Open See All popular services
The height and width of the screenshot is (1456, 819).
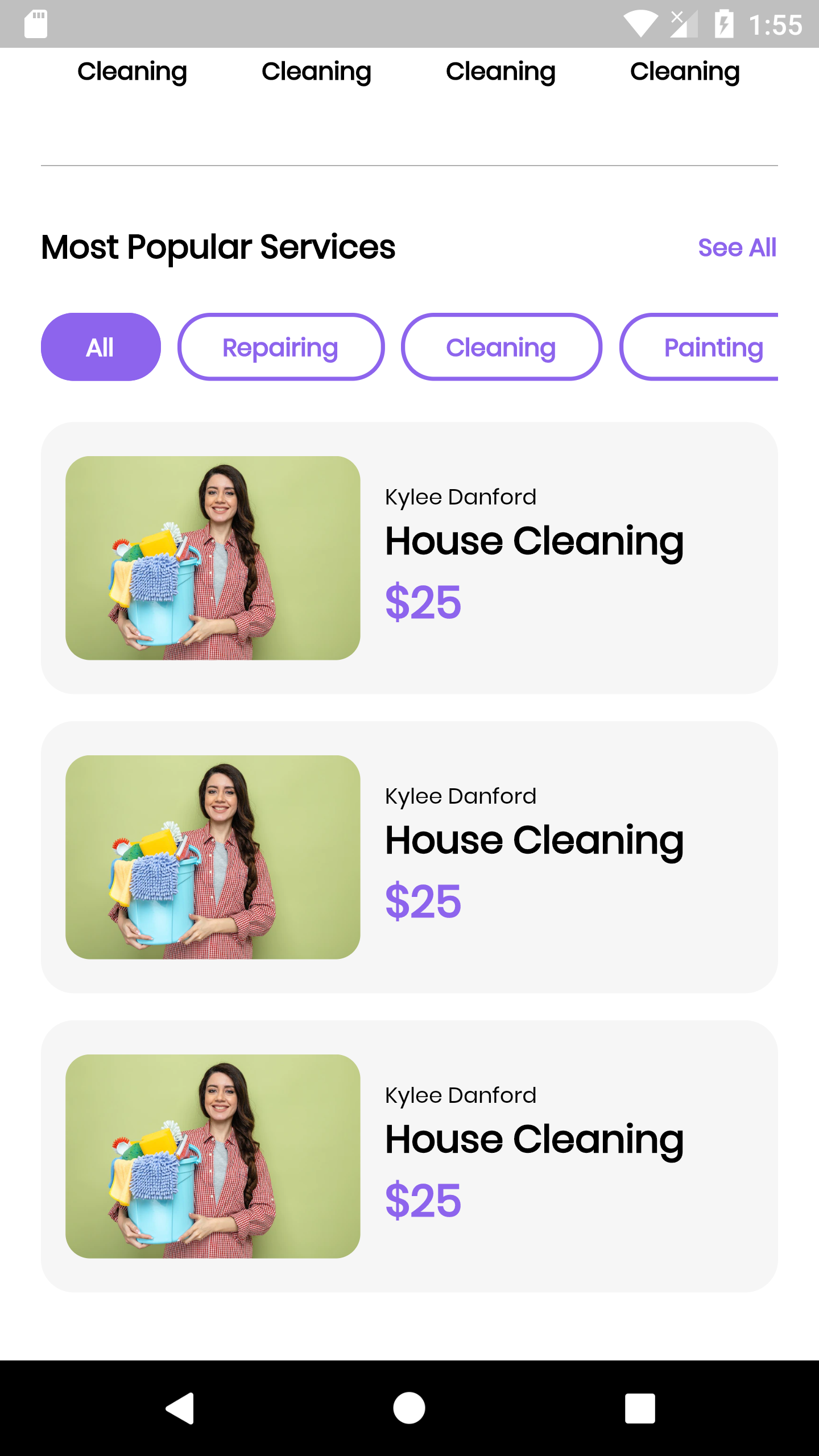[x=737, y=248]
